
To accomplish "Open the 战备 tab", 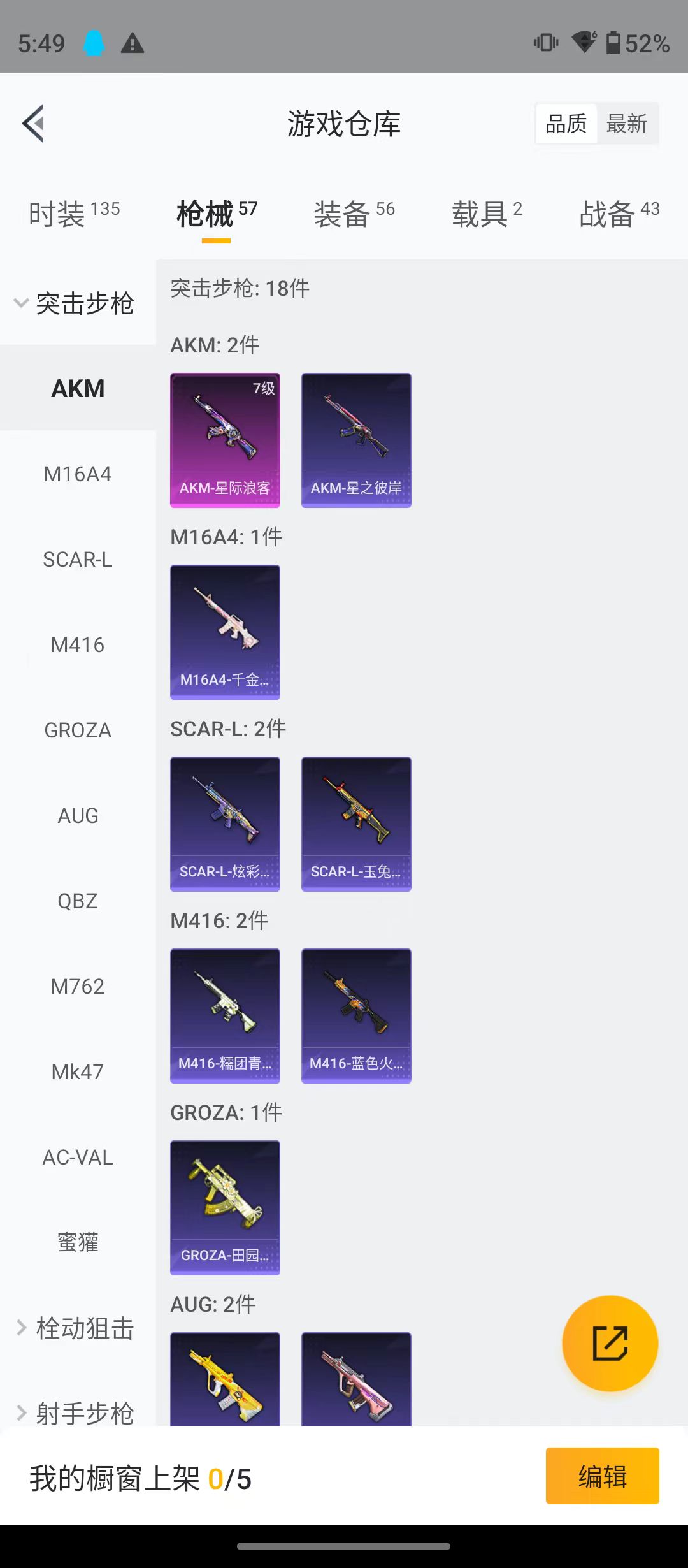I will click(x=619, y=214).
